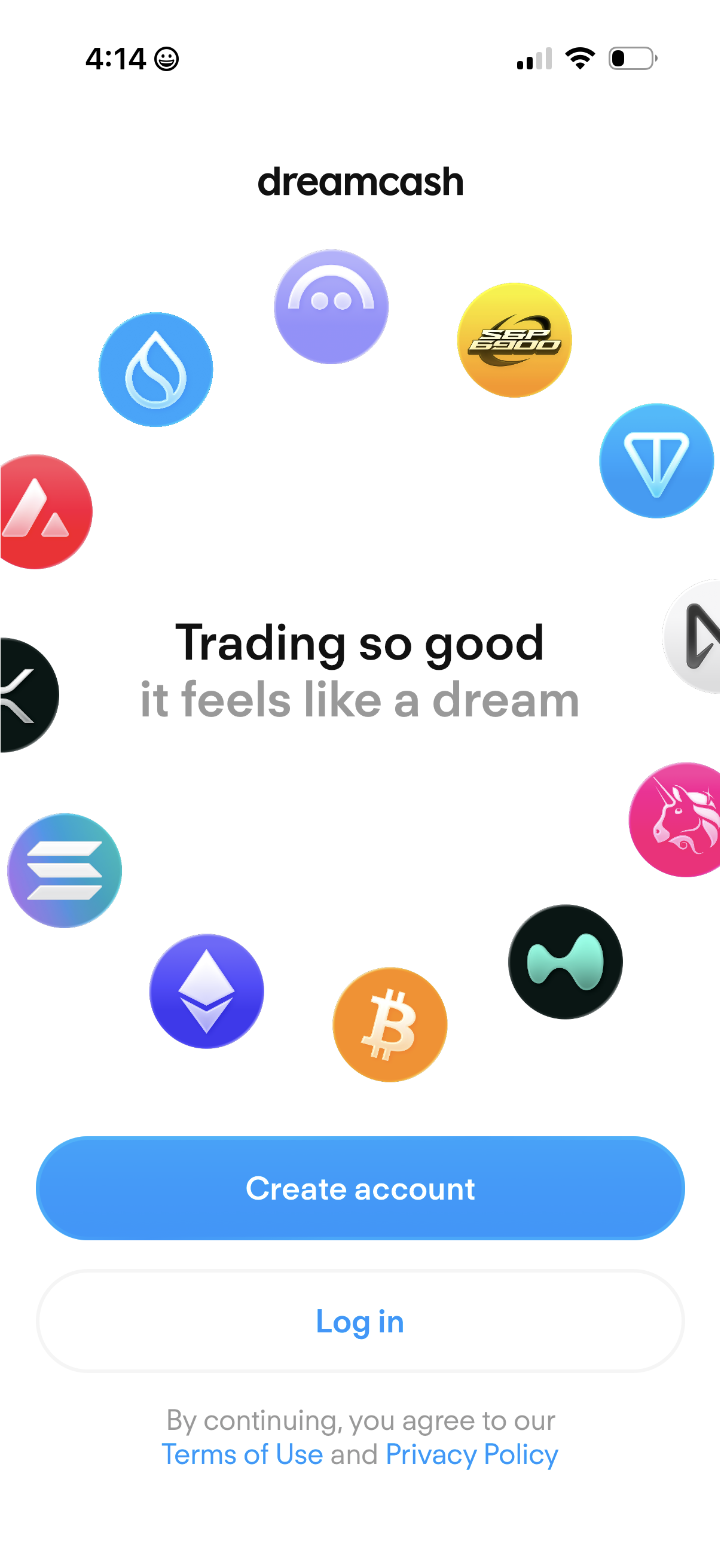This screenshot has height=1568, width=721.
Task: Tap the Avalanche red token icon
Action: click(x=36, y=511)
